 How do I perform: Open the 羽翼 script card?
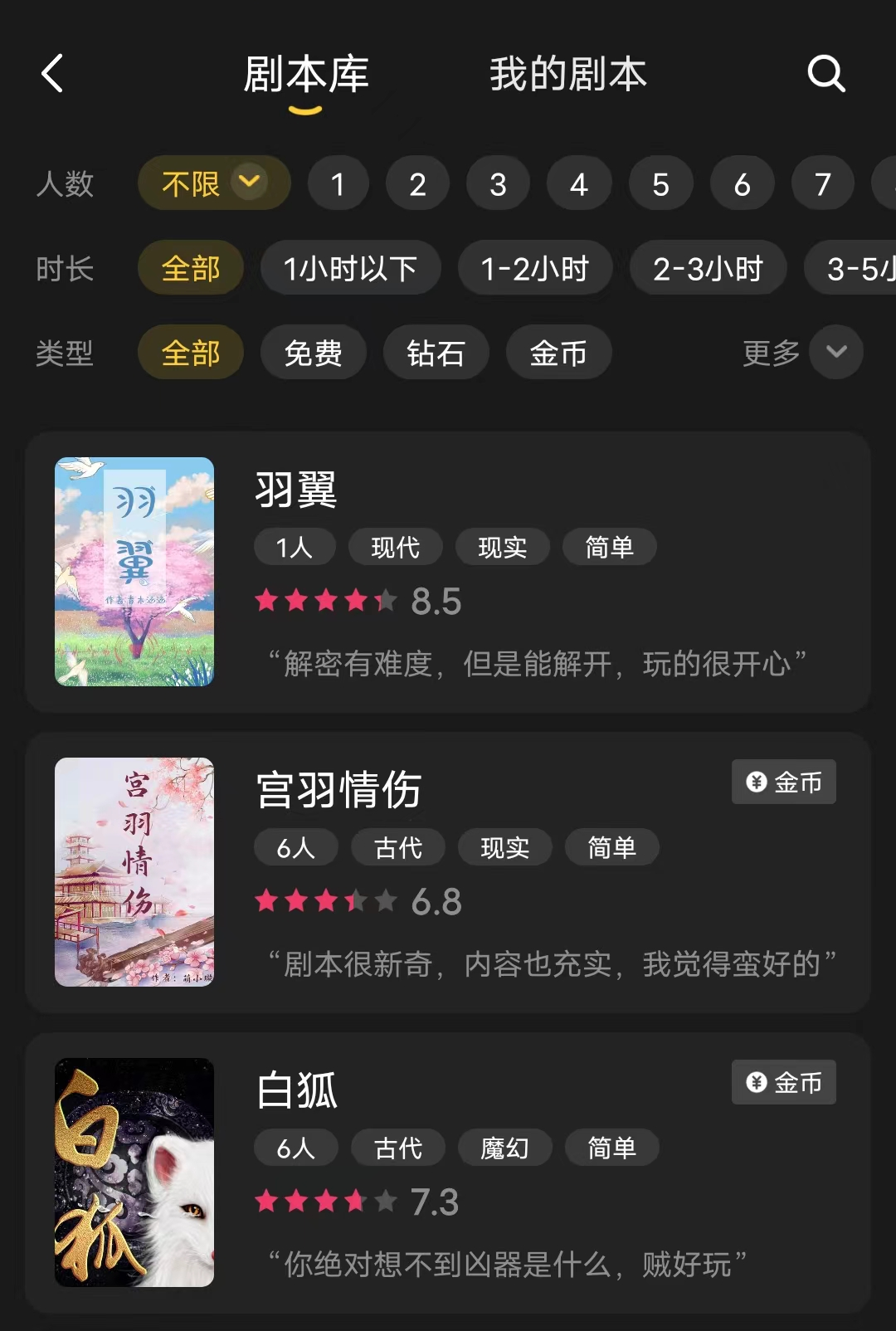(x=448, y=572)
